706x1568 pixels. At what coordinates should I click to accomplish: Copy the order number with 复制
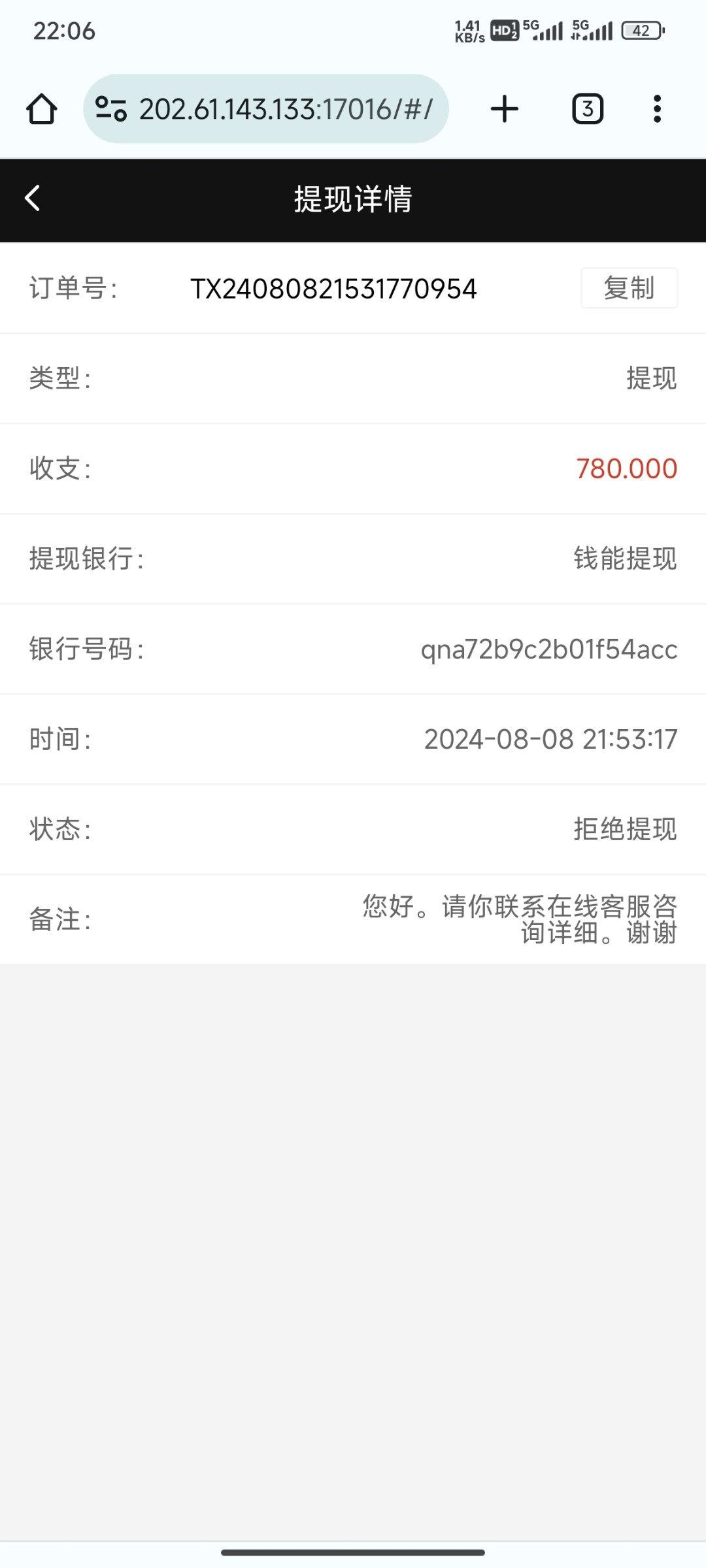tap(629, 288)
